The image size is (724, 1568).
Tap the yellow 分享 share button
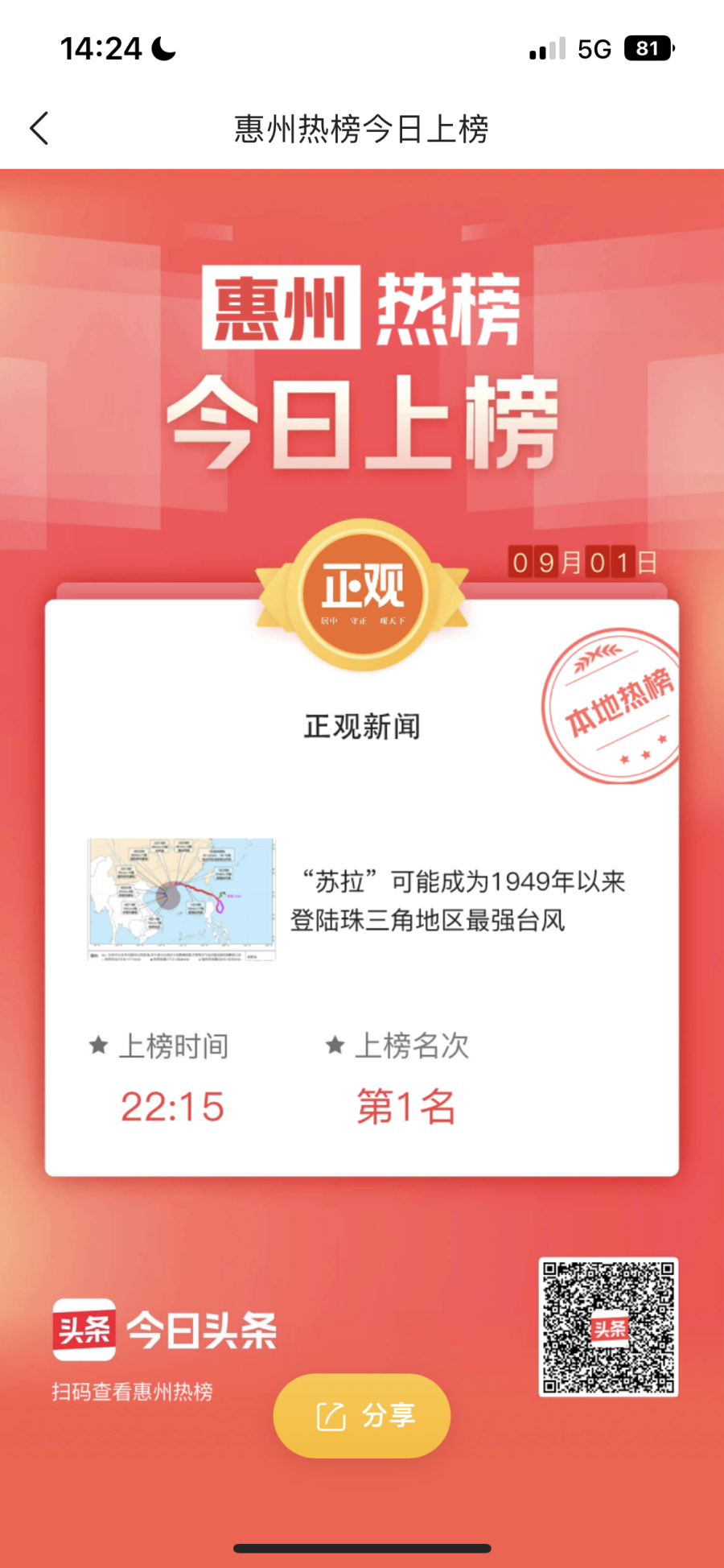[x=362, y=1415]
